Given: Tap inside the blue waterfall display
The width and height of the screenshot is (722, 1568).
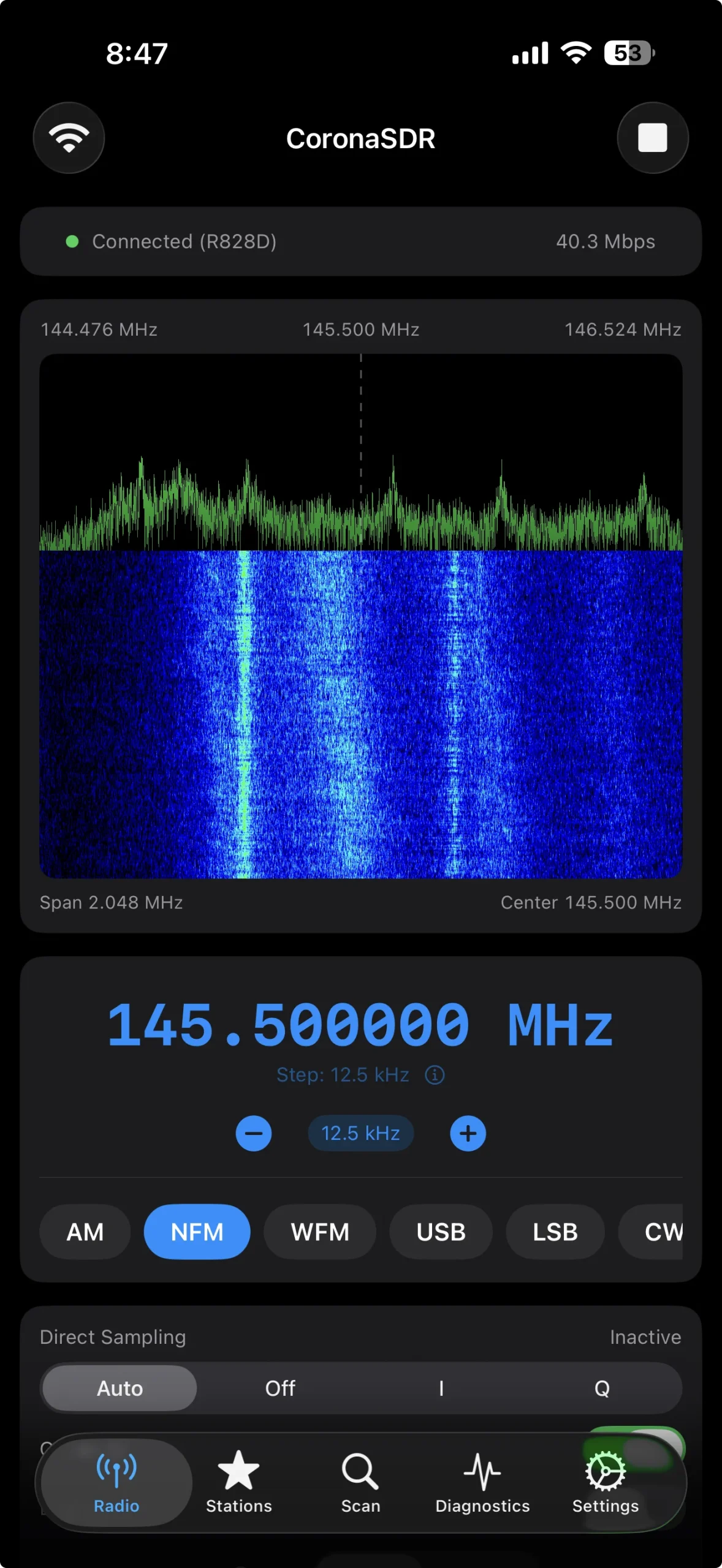Looking at the screenshot, I should (360, 723).
